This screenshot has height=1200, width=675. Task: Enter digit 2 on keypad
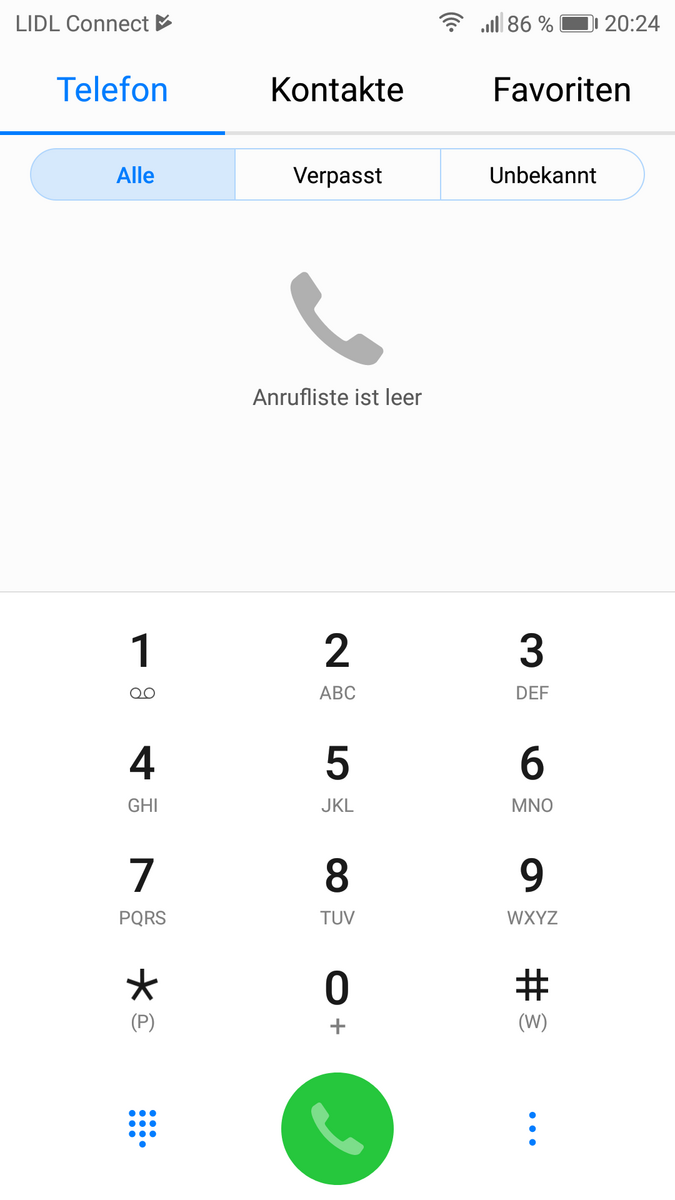coord(337,665)
